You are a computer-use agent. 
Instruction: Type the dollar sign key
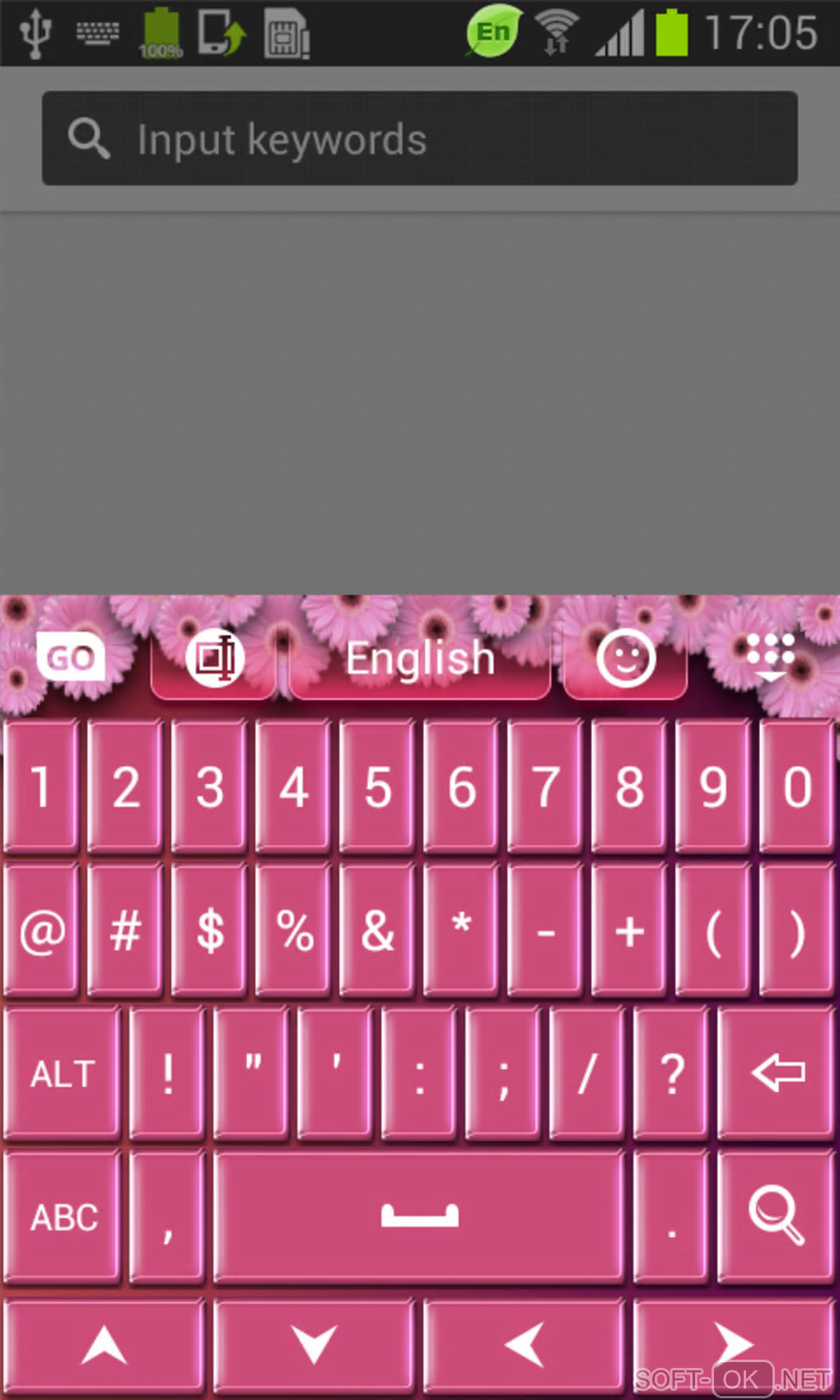coord(210,931)
